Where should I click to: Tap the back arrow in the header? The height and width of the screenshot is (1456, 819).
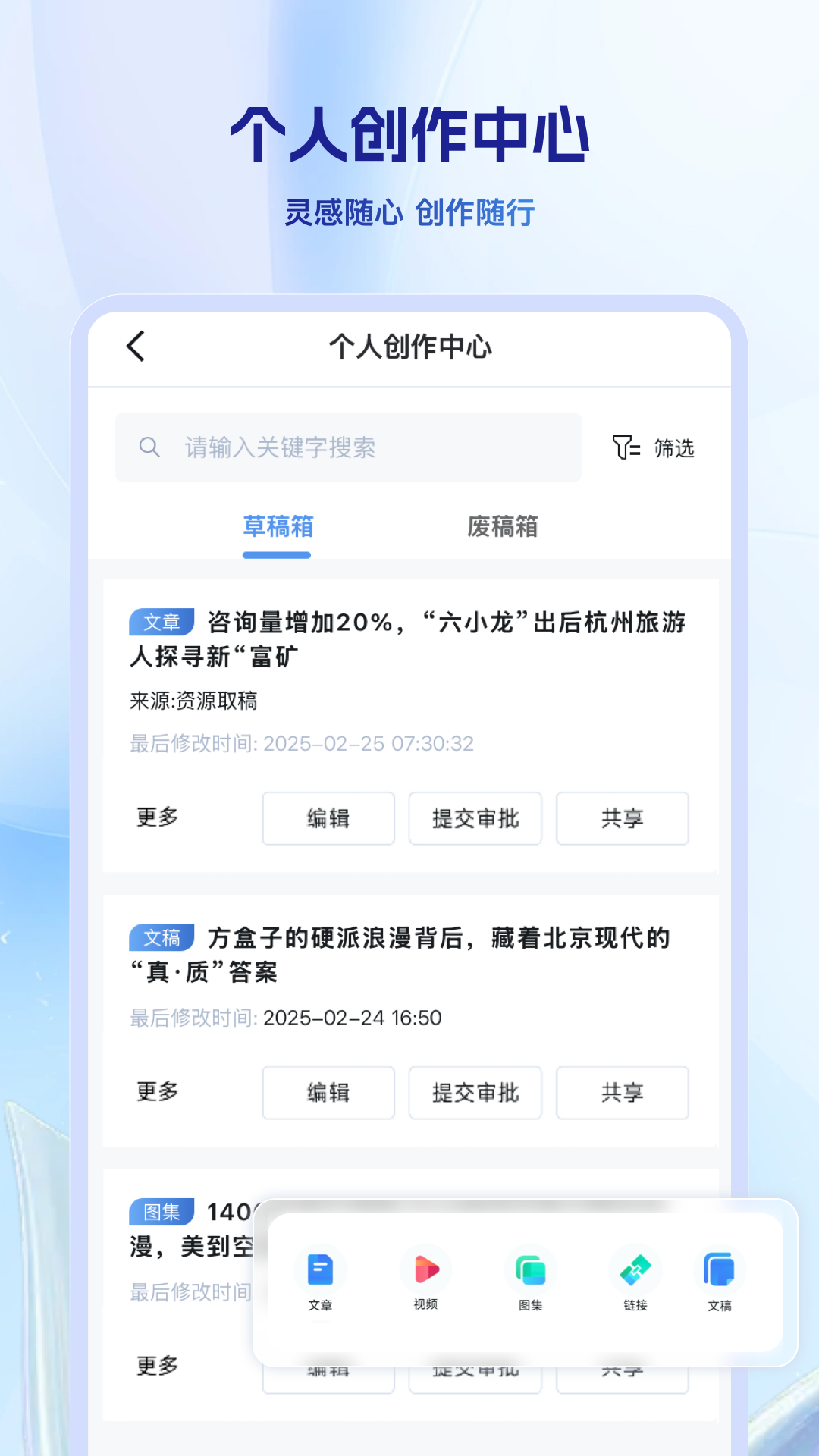coord(135,345)
